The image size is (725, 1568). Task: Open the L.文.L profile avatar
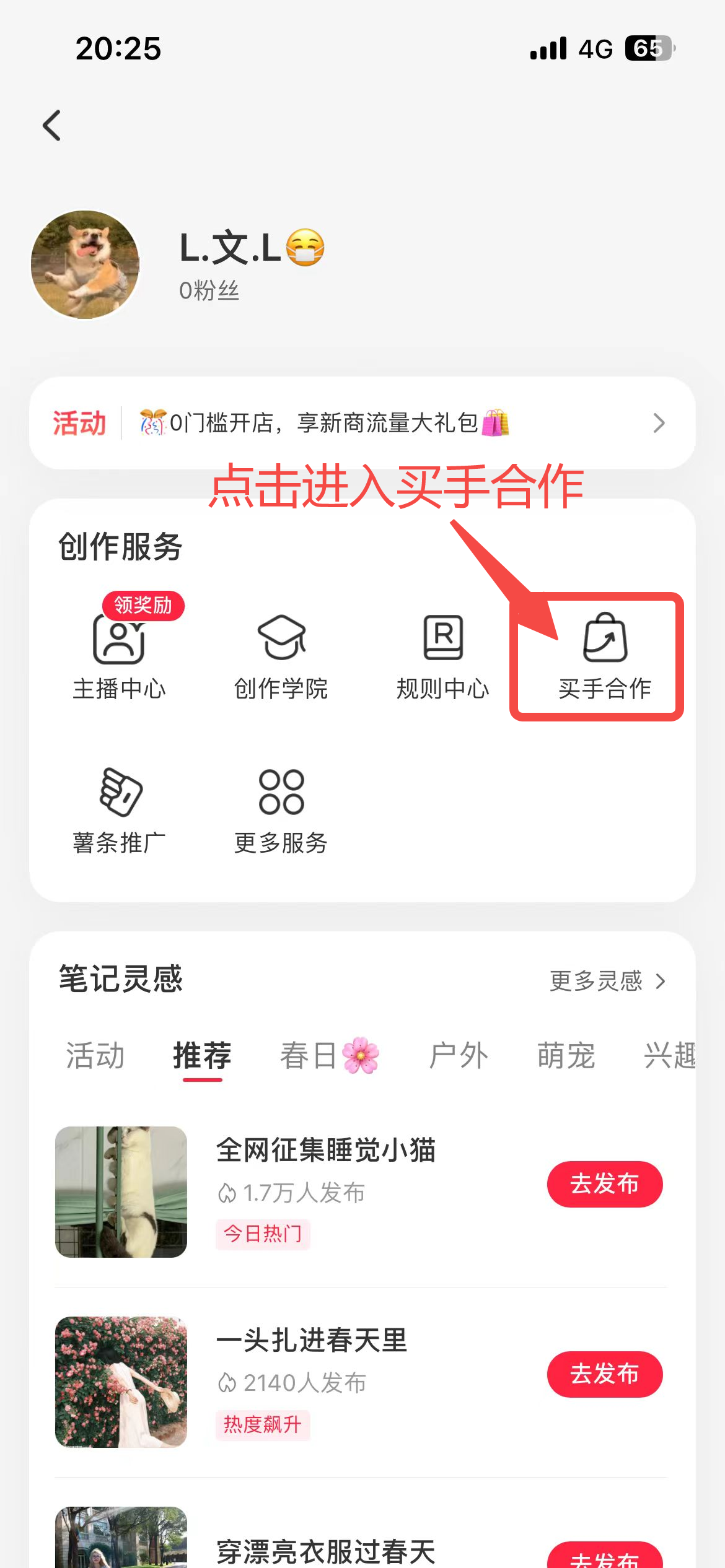[86, 265]
